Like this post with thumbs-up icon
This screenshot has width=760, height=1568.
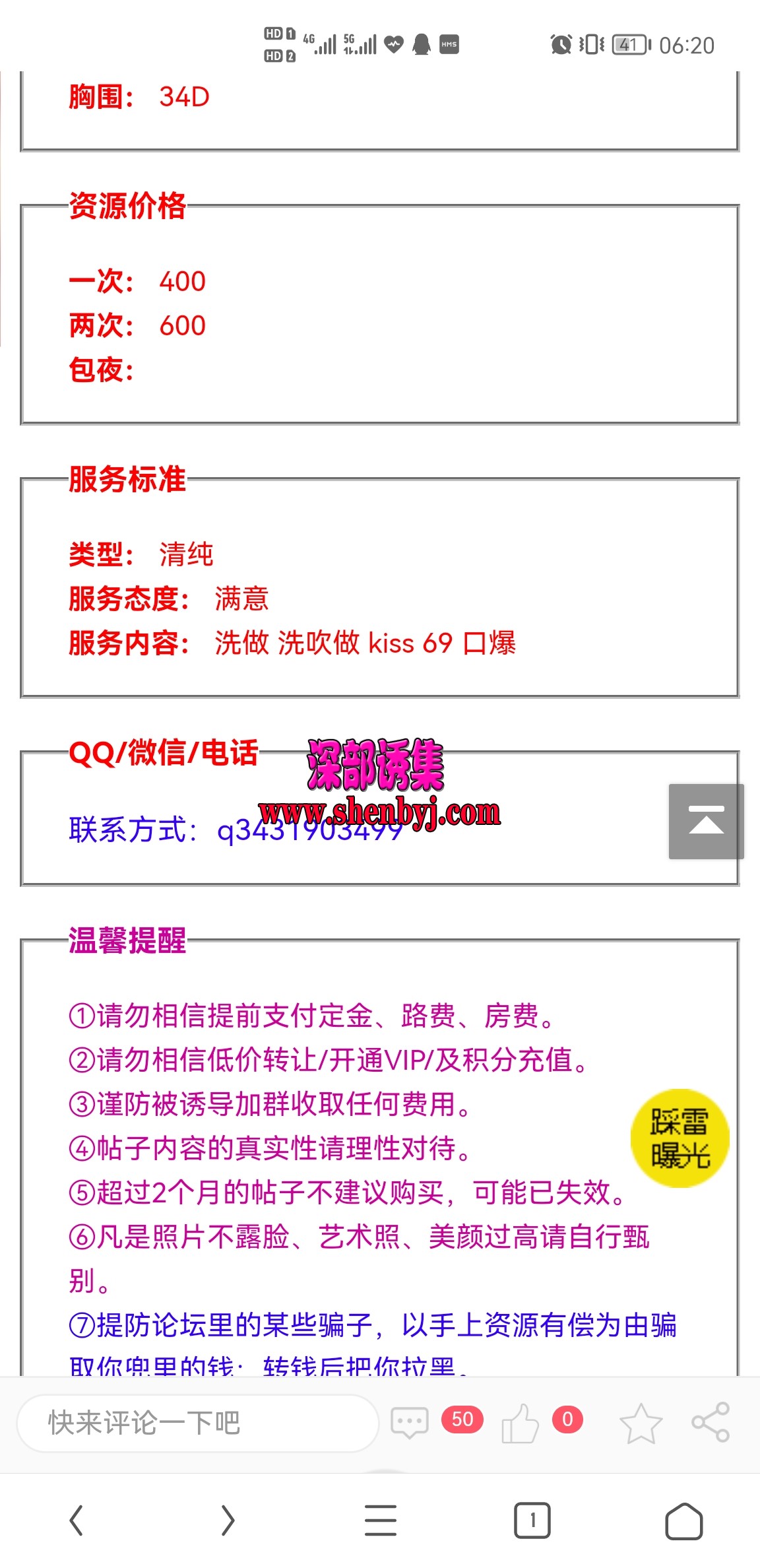click(521, 1423)
